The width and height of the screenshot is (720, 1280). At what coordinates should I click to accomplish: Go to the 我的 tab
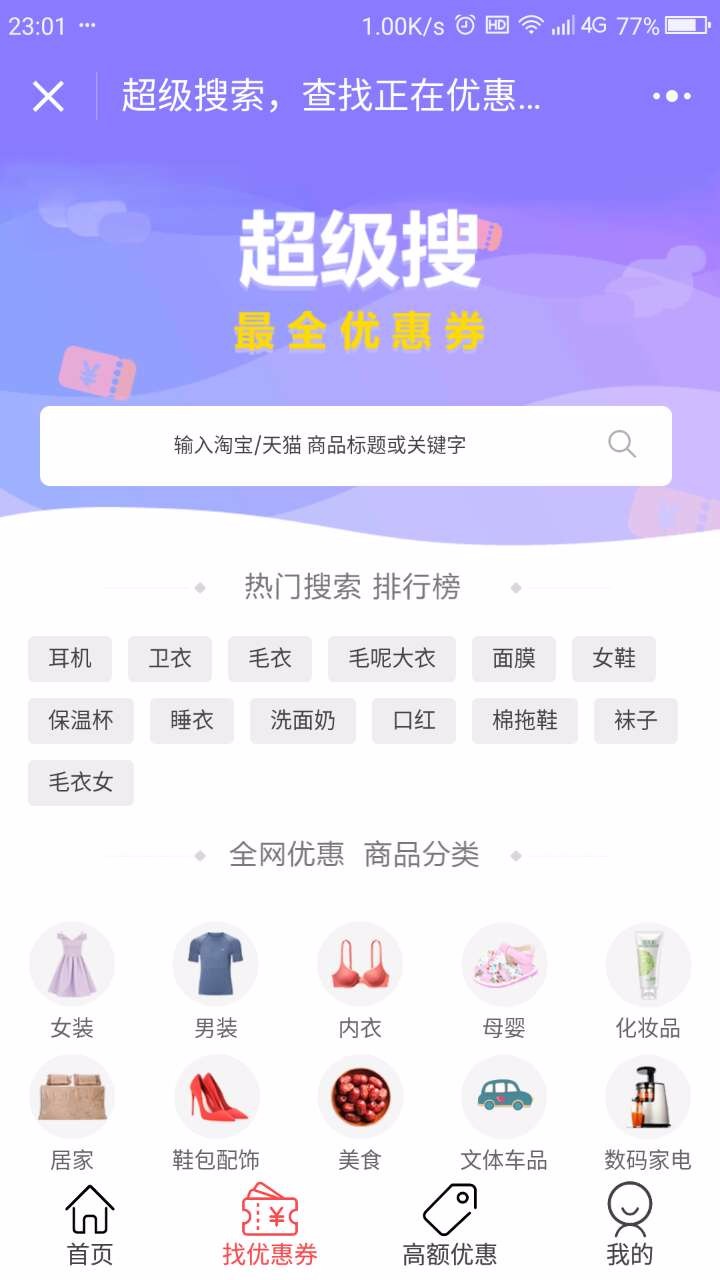click(630, 1226)
